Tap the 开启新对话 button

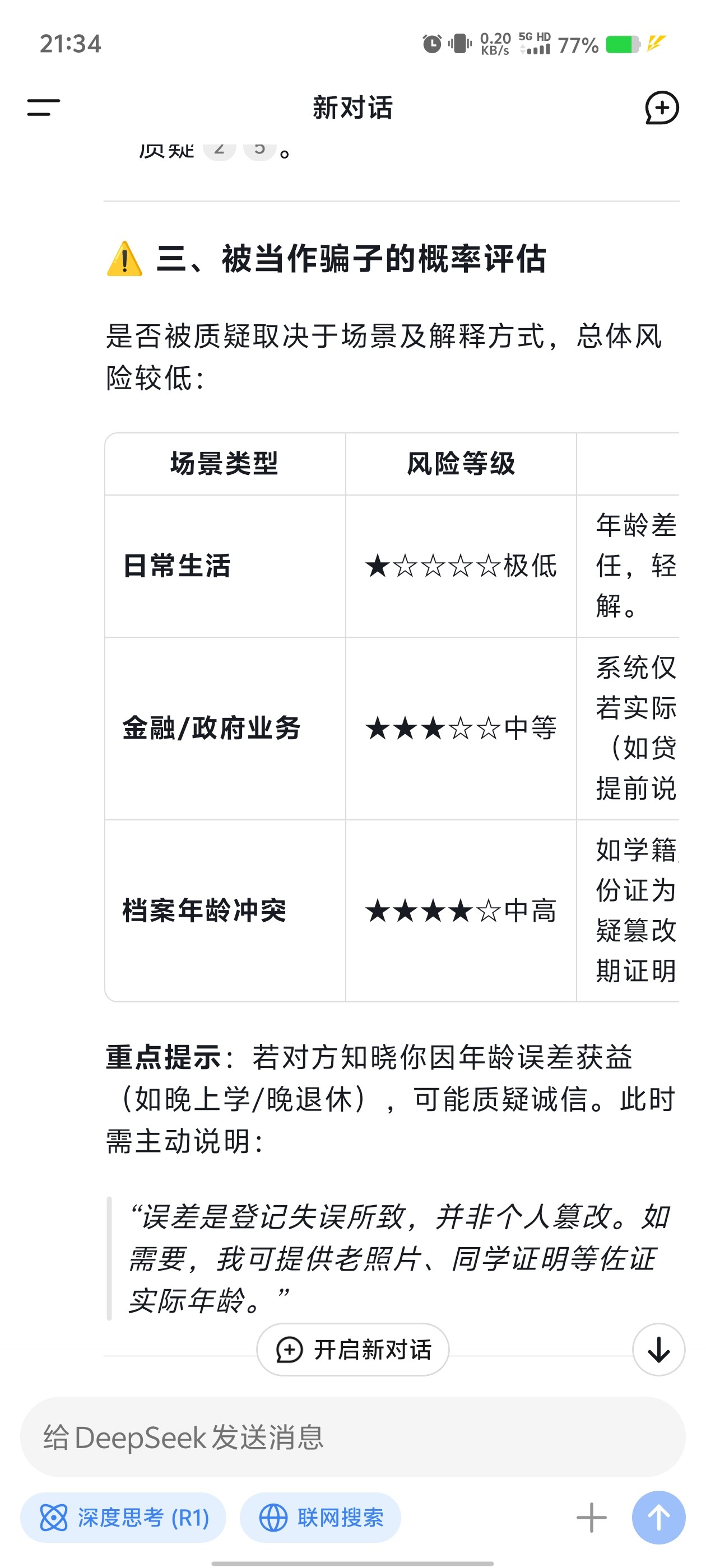click(x=352, y=1350)
